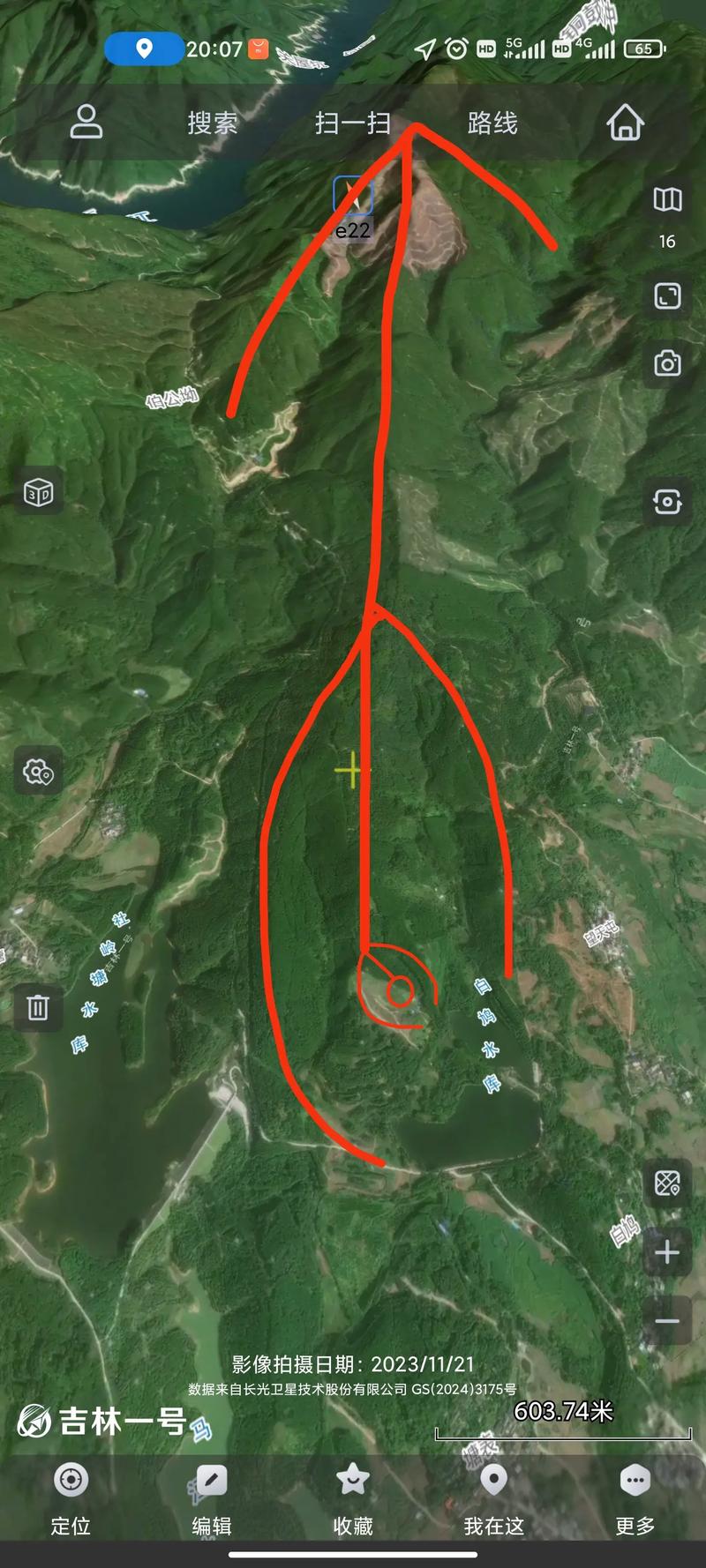
Task: Tap 搜索 to start a search
Action: coord(213,123)
